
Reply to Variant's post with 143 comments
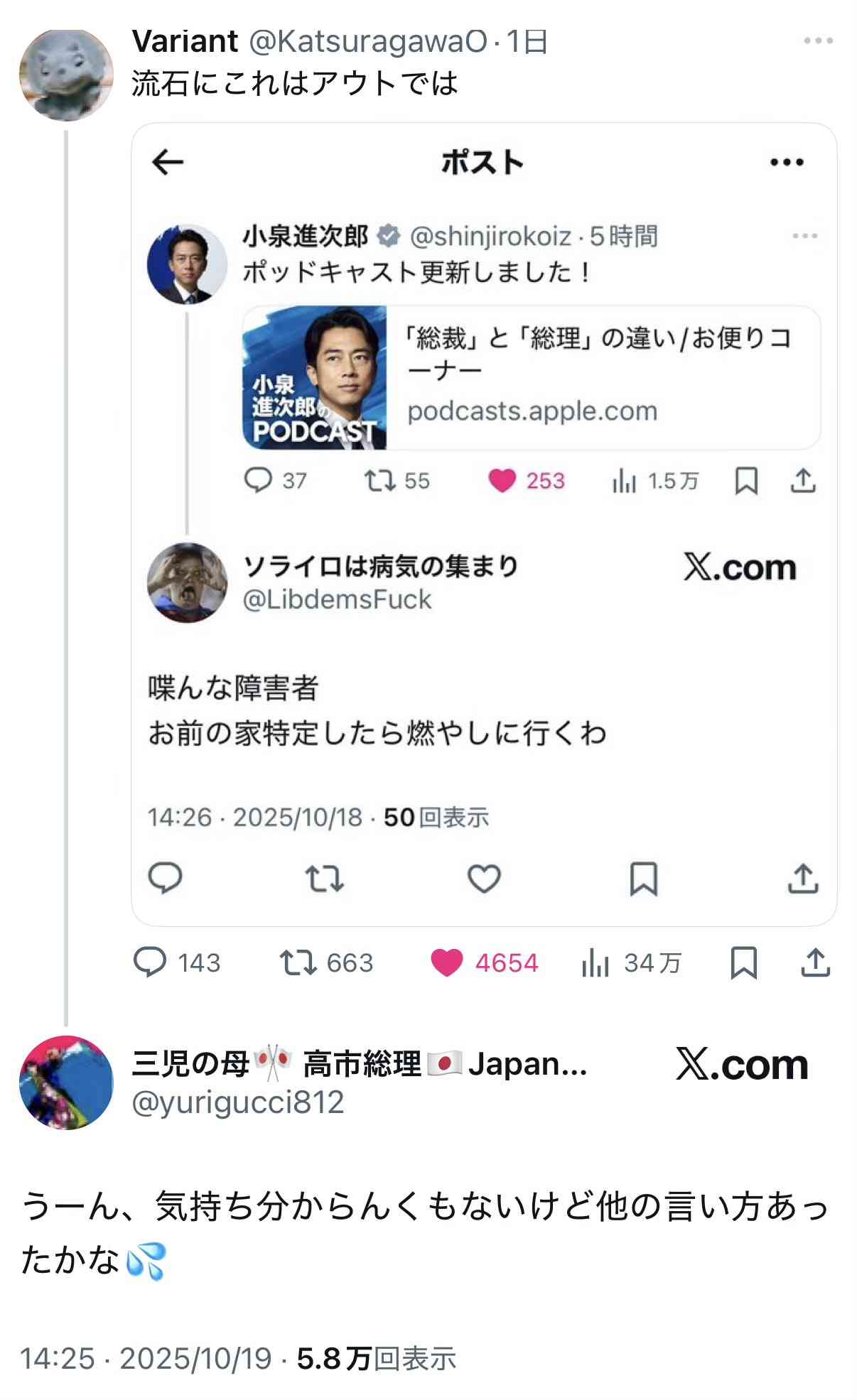point(151,963)
